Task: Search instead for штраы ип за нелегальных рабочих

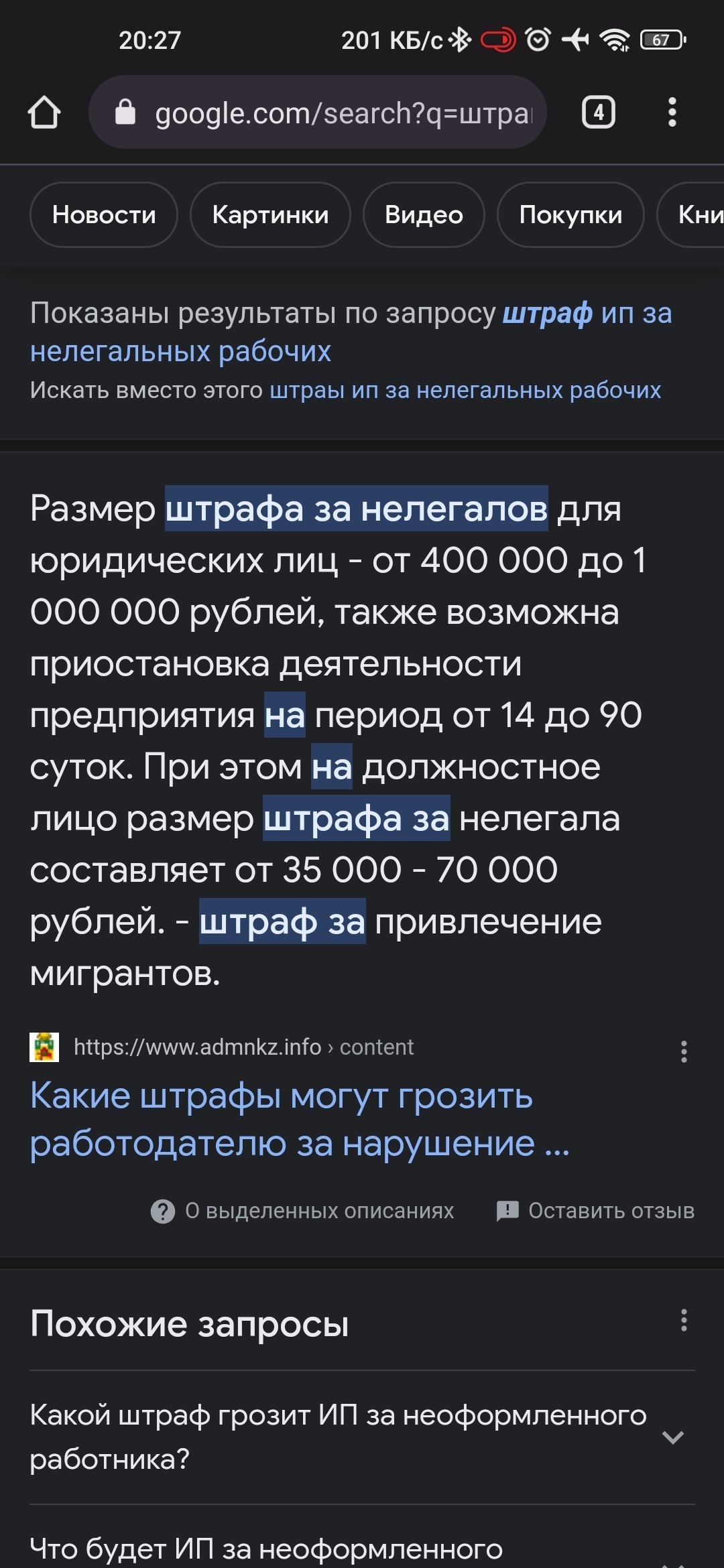Action: click(465, 390)
